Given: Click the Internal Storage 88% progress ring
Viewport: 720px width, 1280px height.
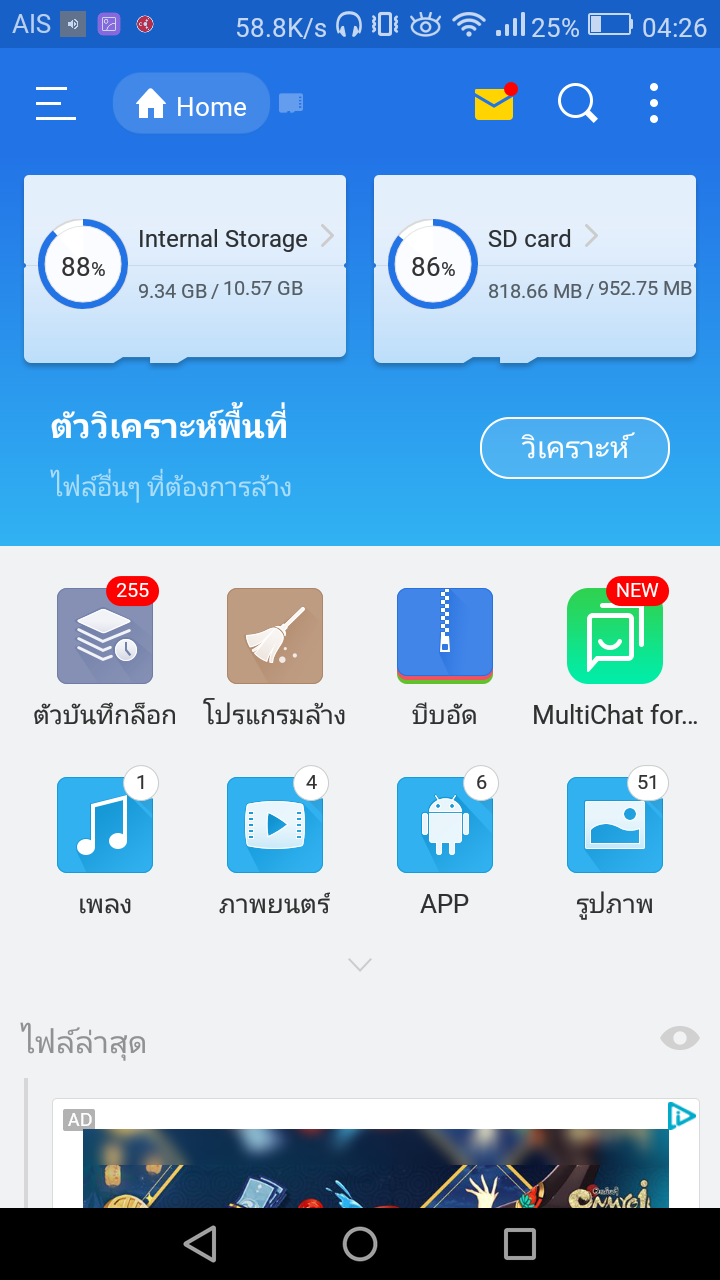Looking at the screenshot, I should tap(82, 264).
